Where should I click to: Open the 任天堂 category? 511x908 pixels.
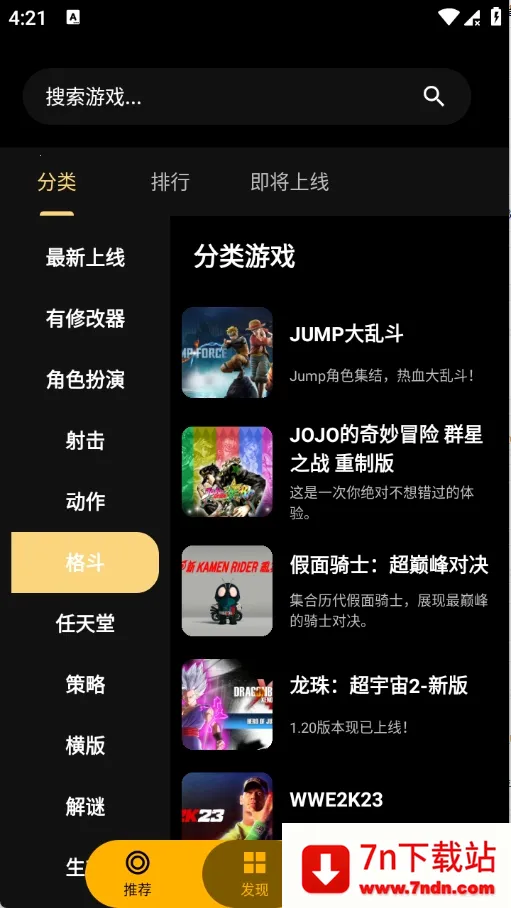pos(85,624)
